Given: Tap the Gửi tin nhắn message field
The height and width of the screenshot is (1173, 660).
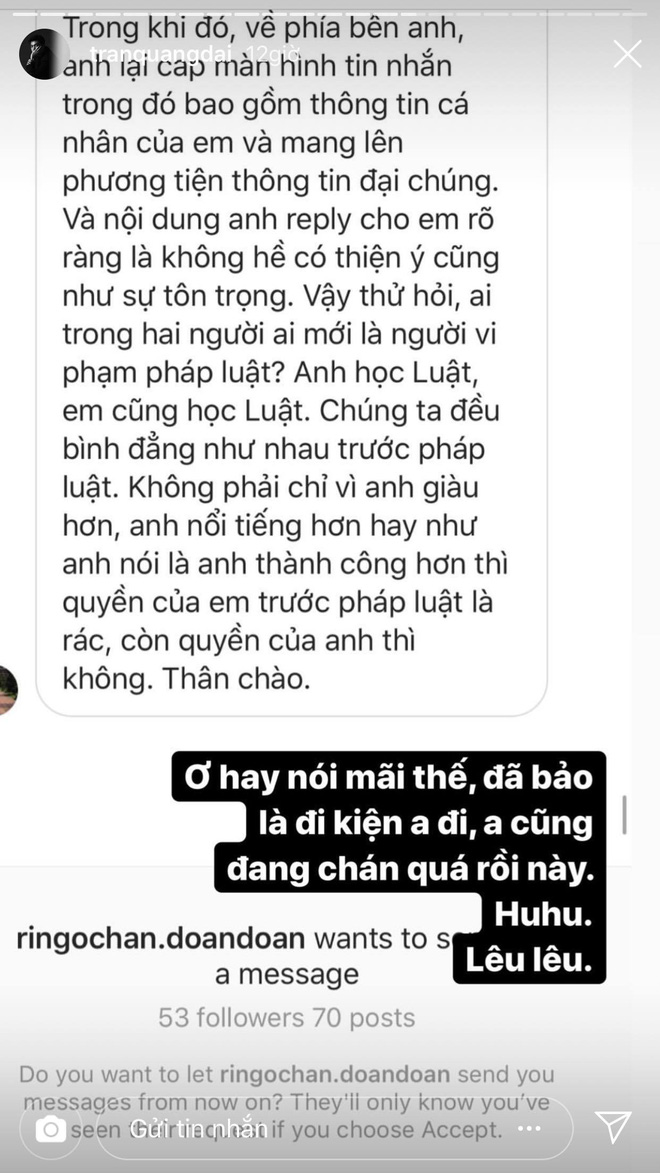Looking at the screenshot, I should tap(300, 1129).
